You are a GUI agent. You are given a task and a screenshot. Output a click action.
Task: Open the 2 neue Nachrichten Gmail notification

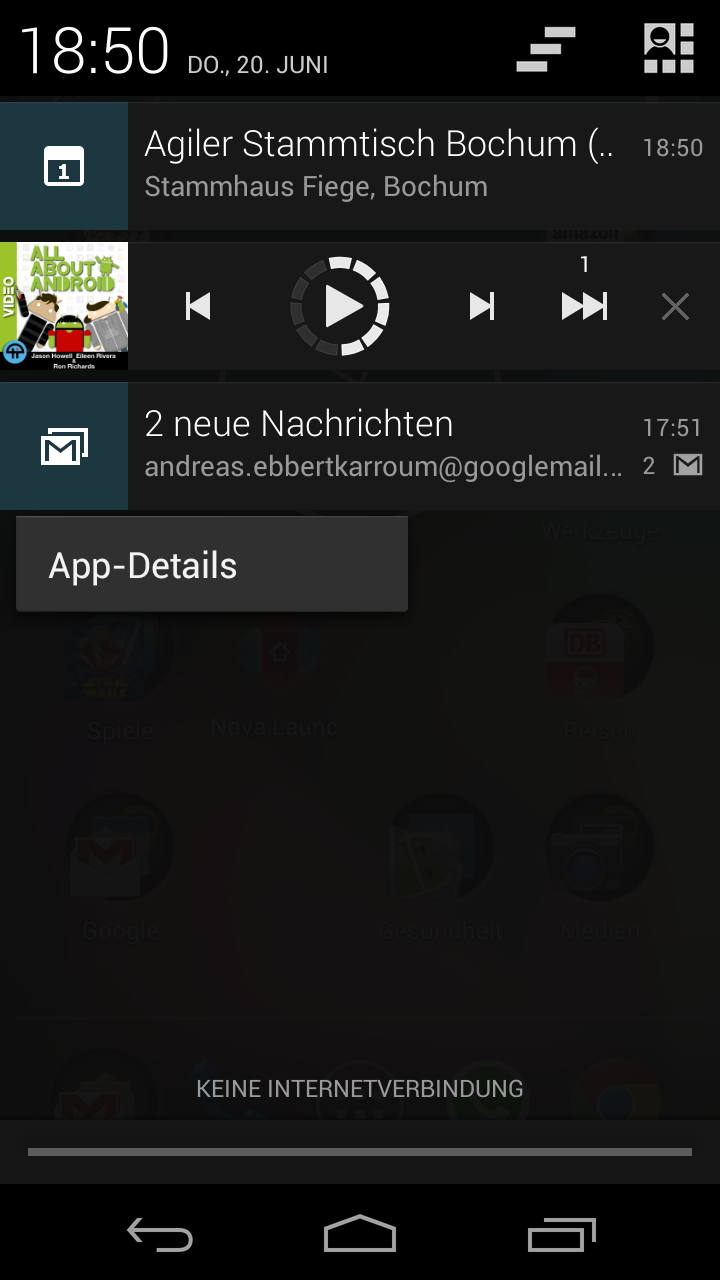tap(360, 446)
